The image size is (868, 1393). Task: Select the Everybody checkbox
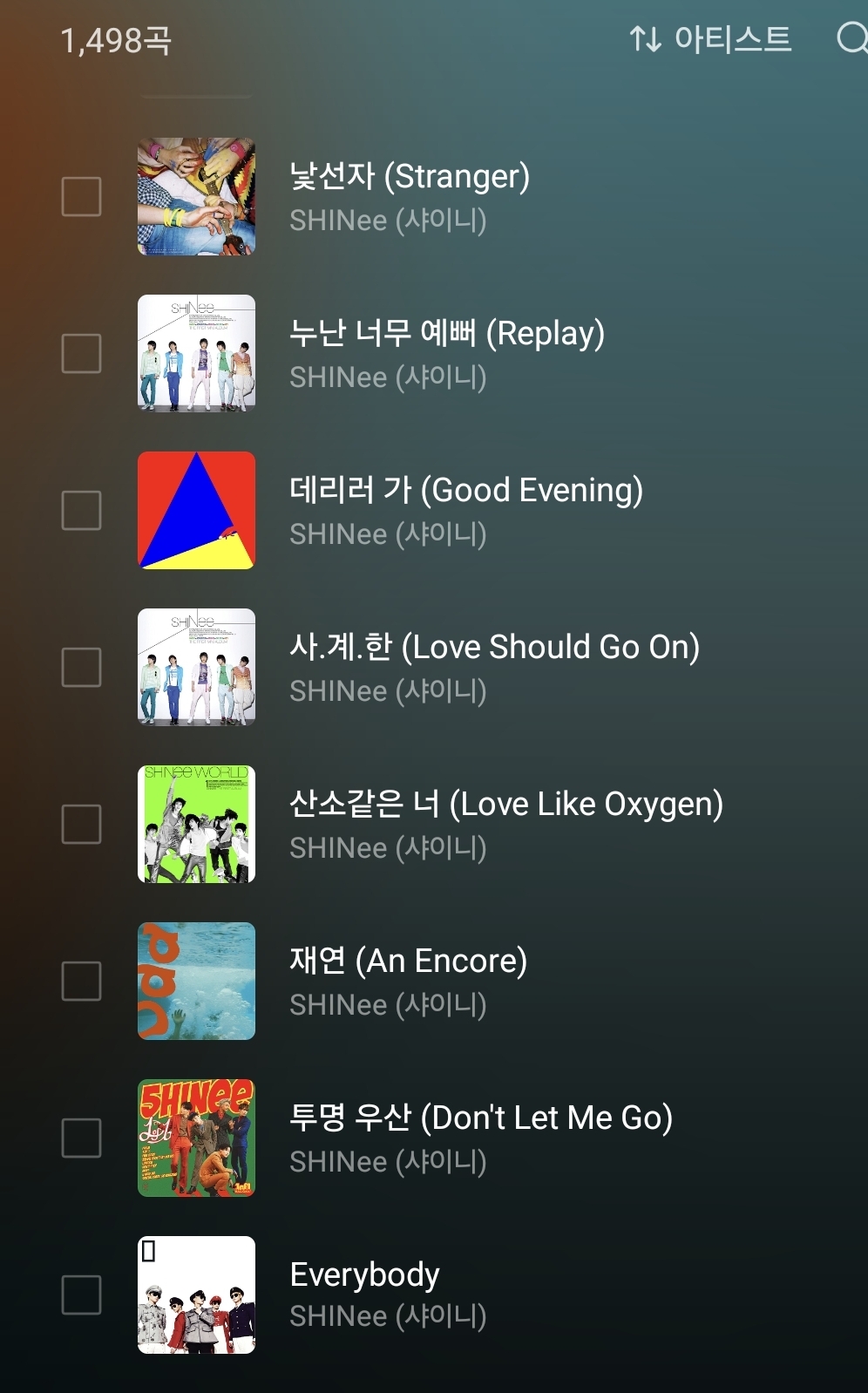[81, 1295]
